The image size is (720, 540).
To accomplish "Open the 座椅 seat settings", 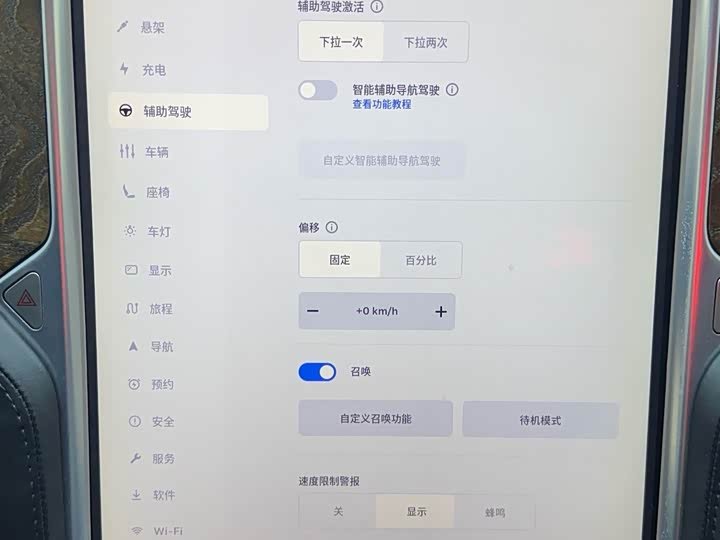I will (146, 192).
